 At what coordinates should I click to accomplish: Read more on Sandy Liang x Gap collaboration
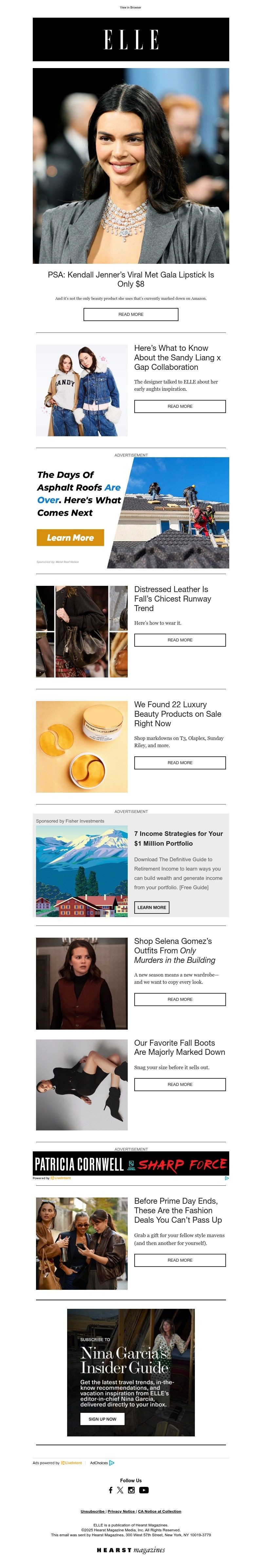pos(180,406)
